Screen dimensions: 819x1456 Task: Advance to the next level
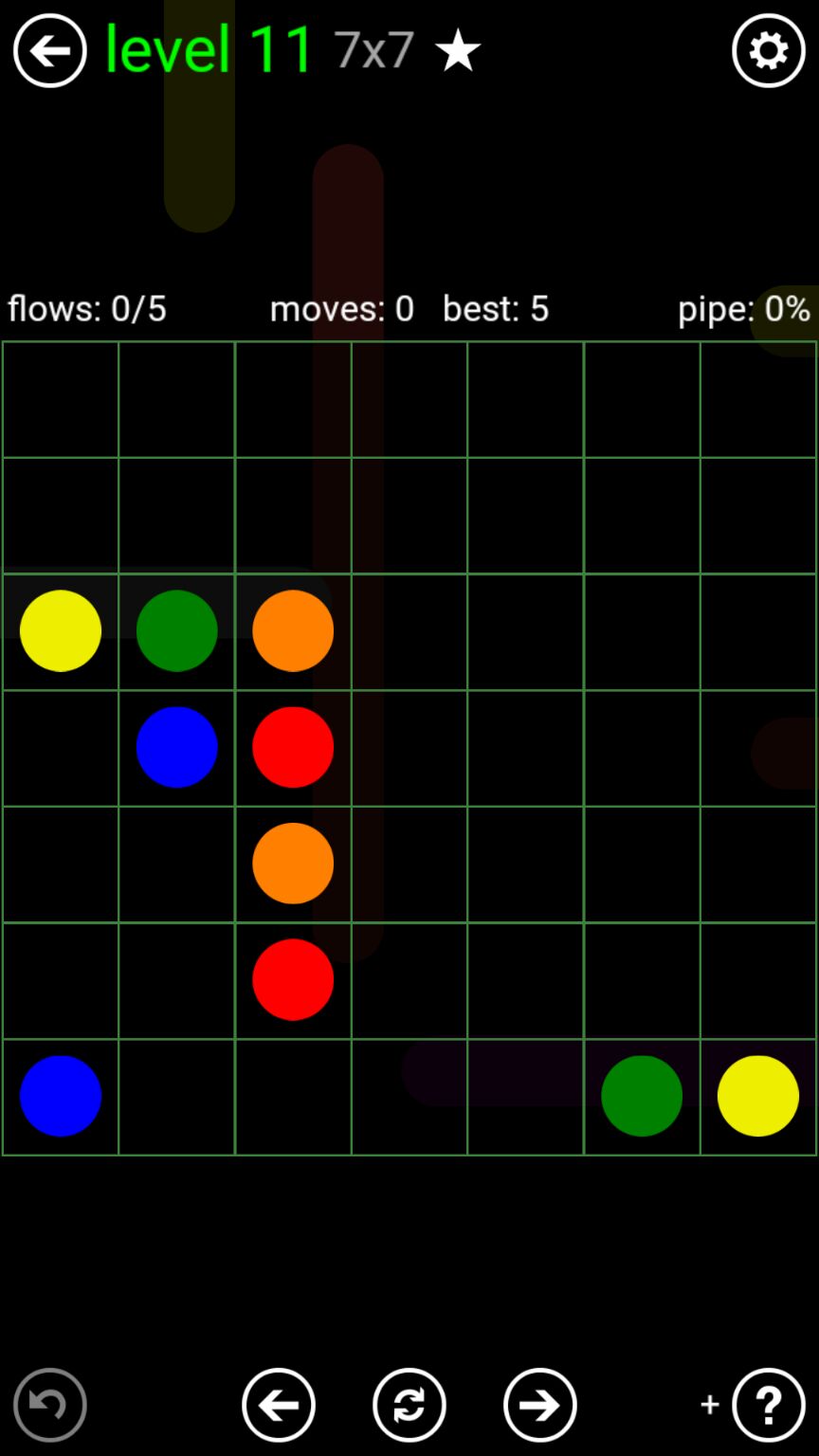pyautogui.click(x=539, y=1404)
